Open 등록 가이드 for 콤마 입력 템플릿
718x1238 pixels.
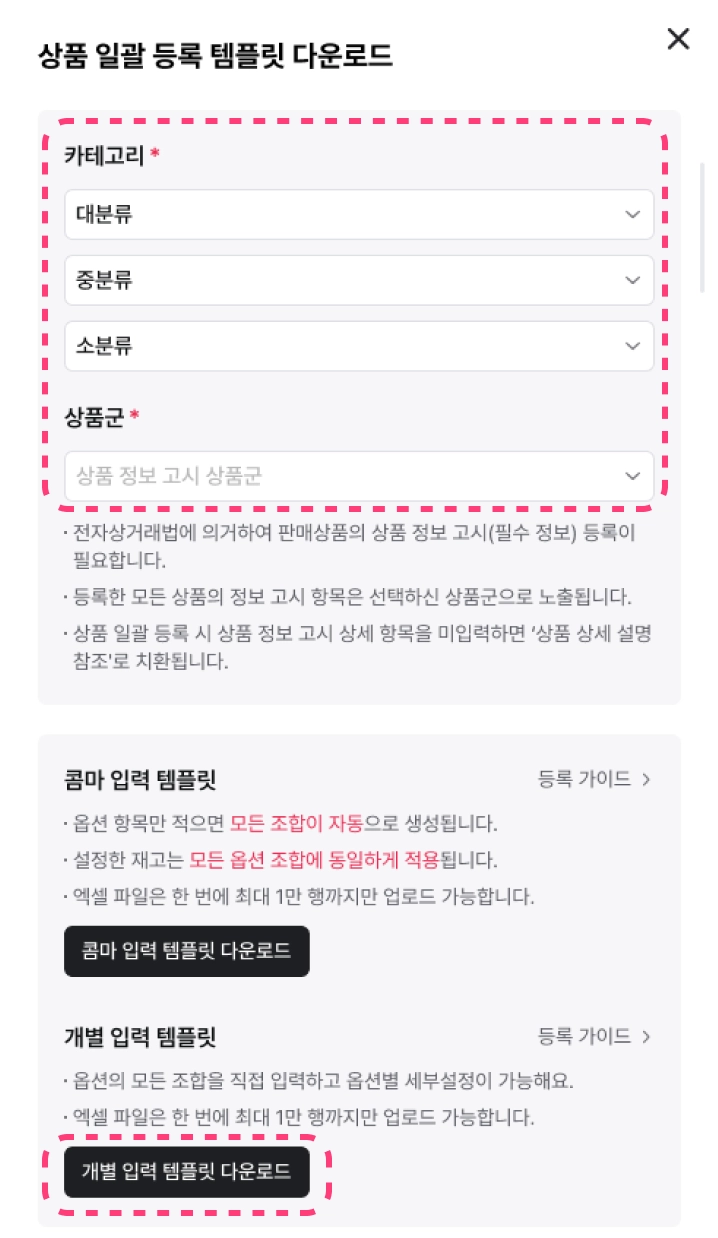[594, 779]
